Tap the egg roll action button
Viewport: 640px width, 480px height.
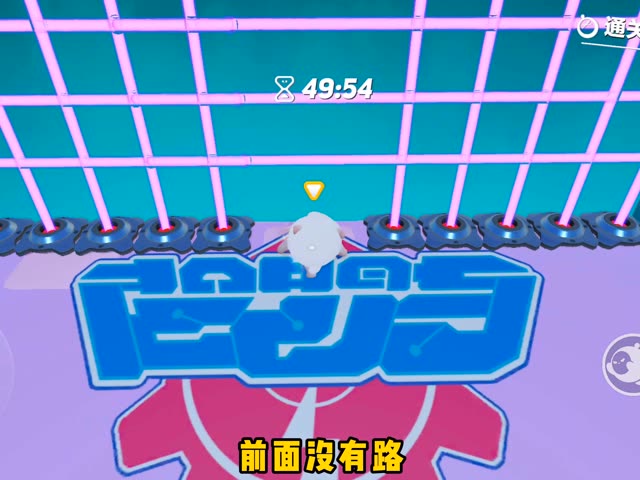(x=625, y=362)
